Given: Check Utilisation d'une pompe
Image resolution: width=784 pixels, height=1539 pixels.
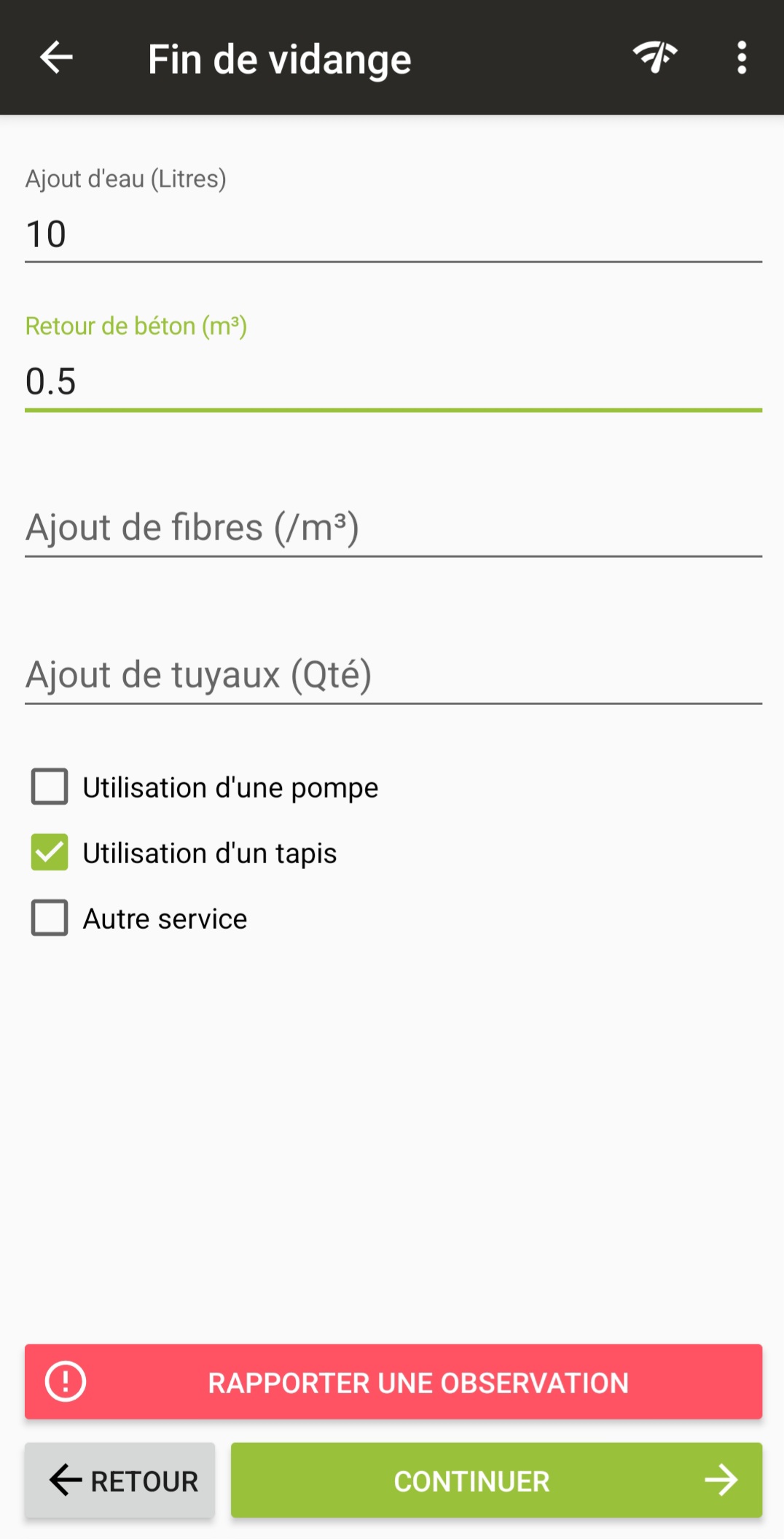Looking at the screenshot, I should pos(50,787).
